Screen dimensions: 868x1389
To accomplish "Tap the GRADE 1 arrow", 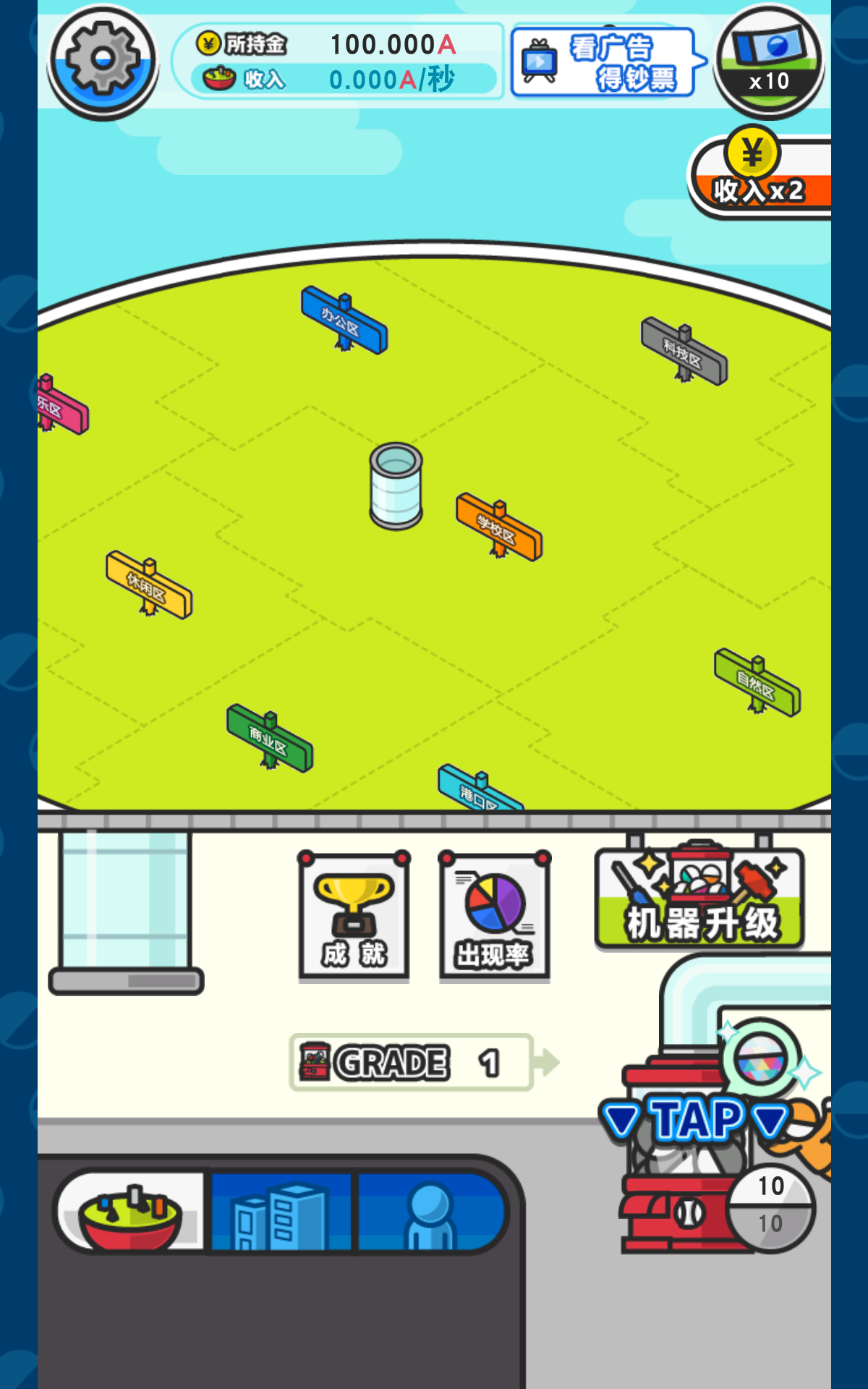I will tap(547, 1062).
